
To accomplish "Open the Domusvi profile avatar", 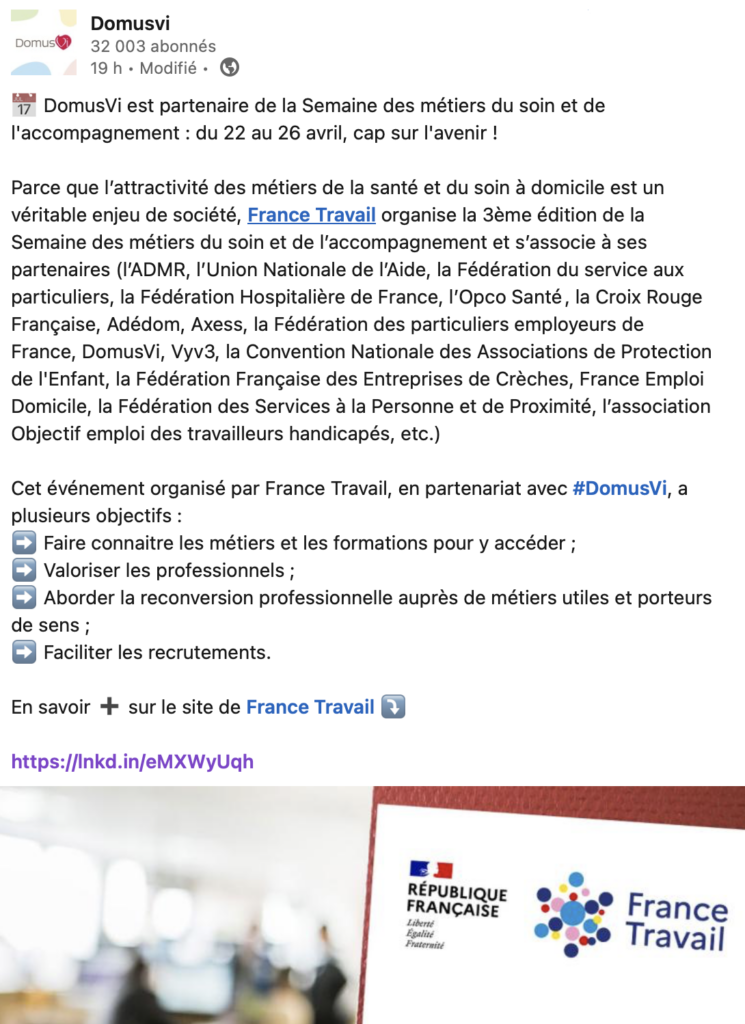I will coord(44,43).
